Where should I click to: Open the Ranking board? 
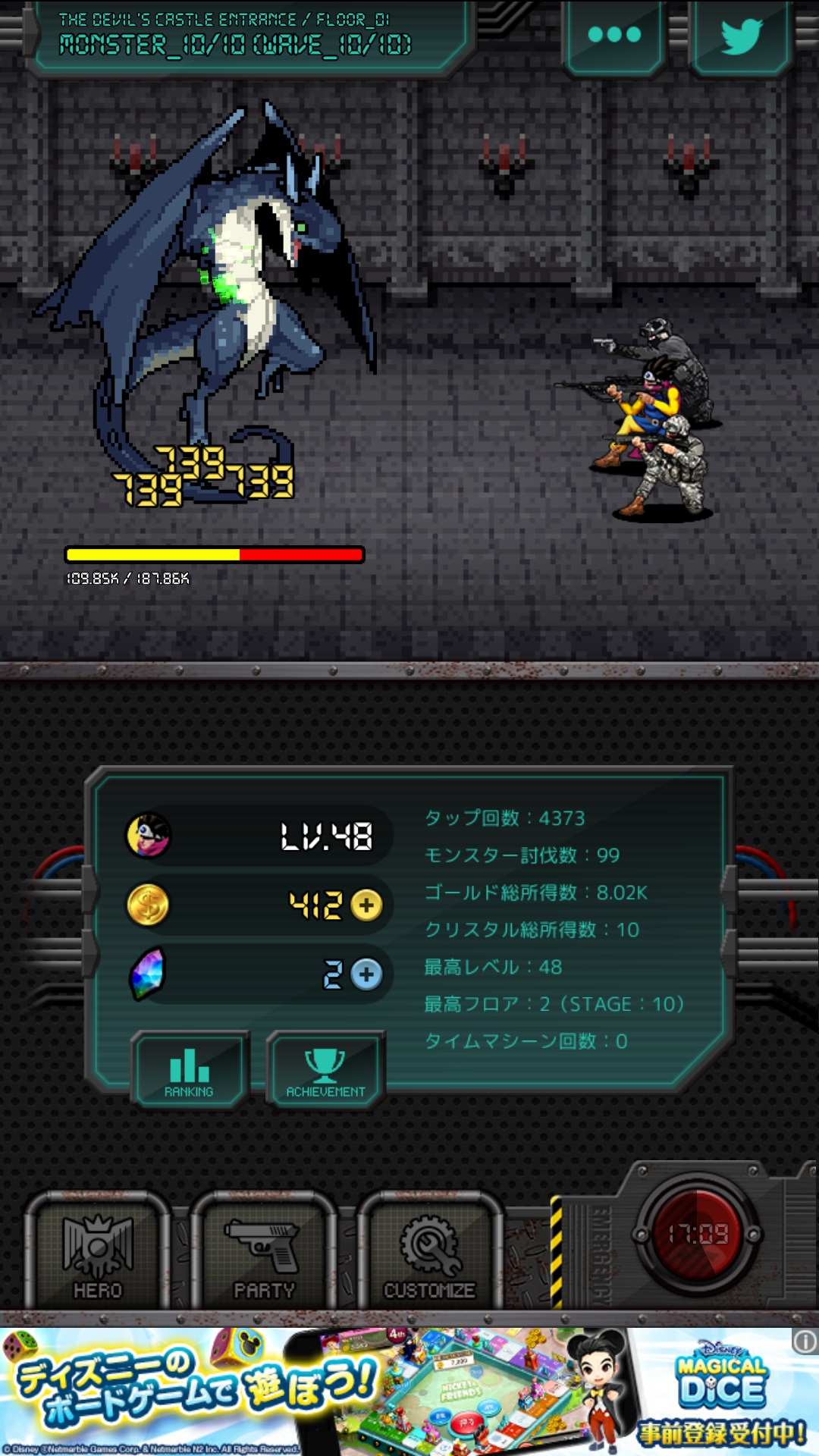click(x=190, y=1072)
